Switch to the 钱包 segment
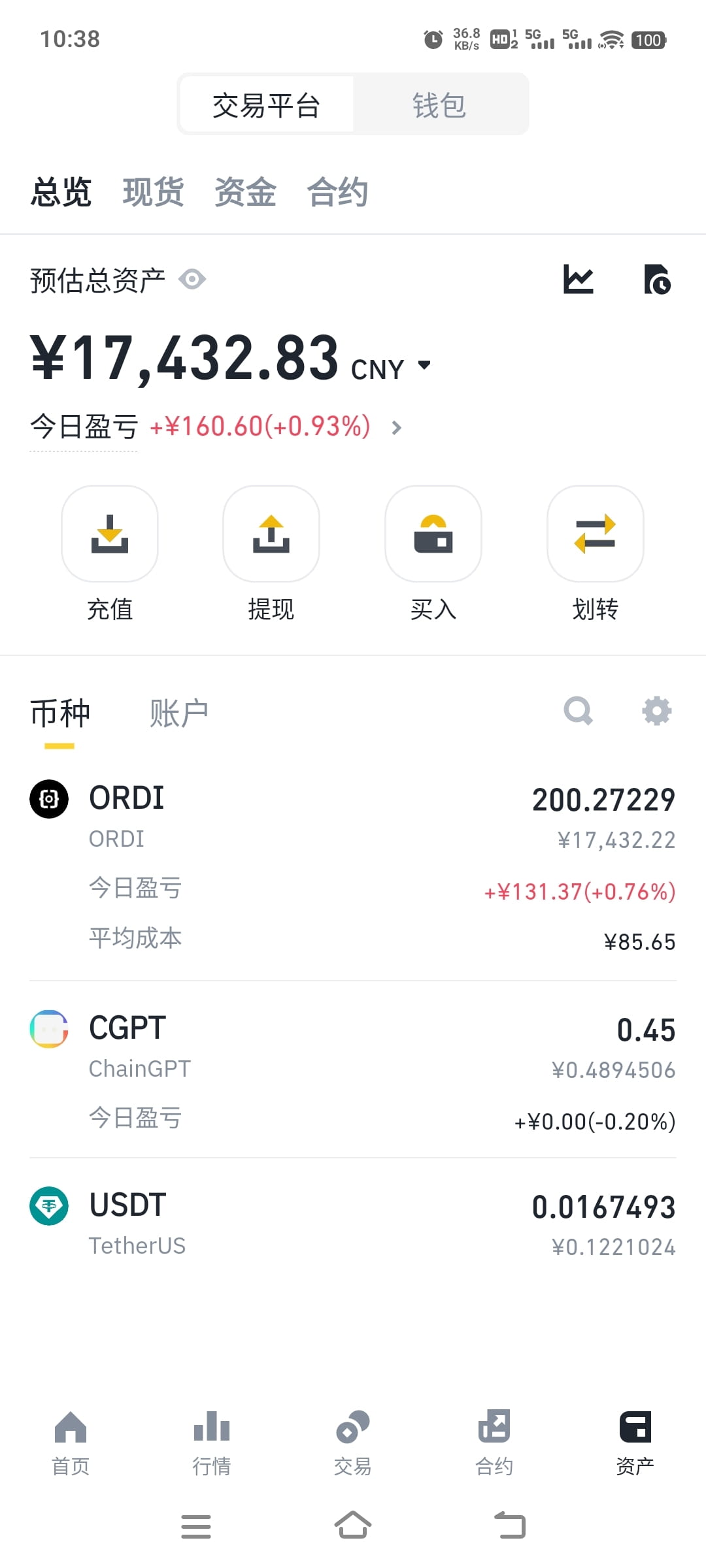Image resolution: width=706 pixels, height=1568 pixels. click(x=439, y=105)
